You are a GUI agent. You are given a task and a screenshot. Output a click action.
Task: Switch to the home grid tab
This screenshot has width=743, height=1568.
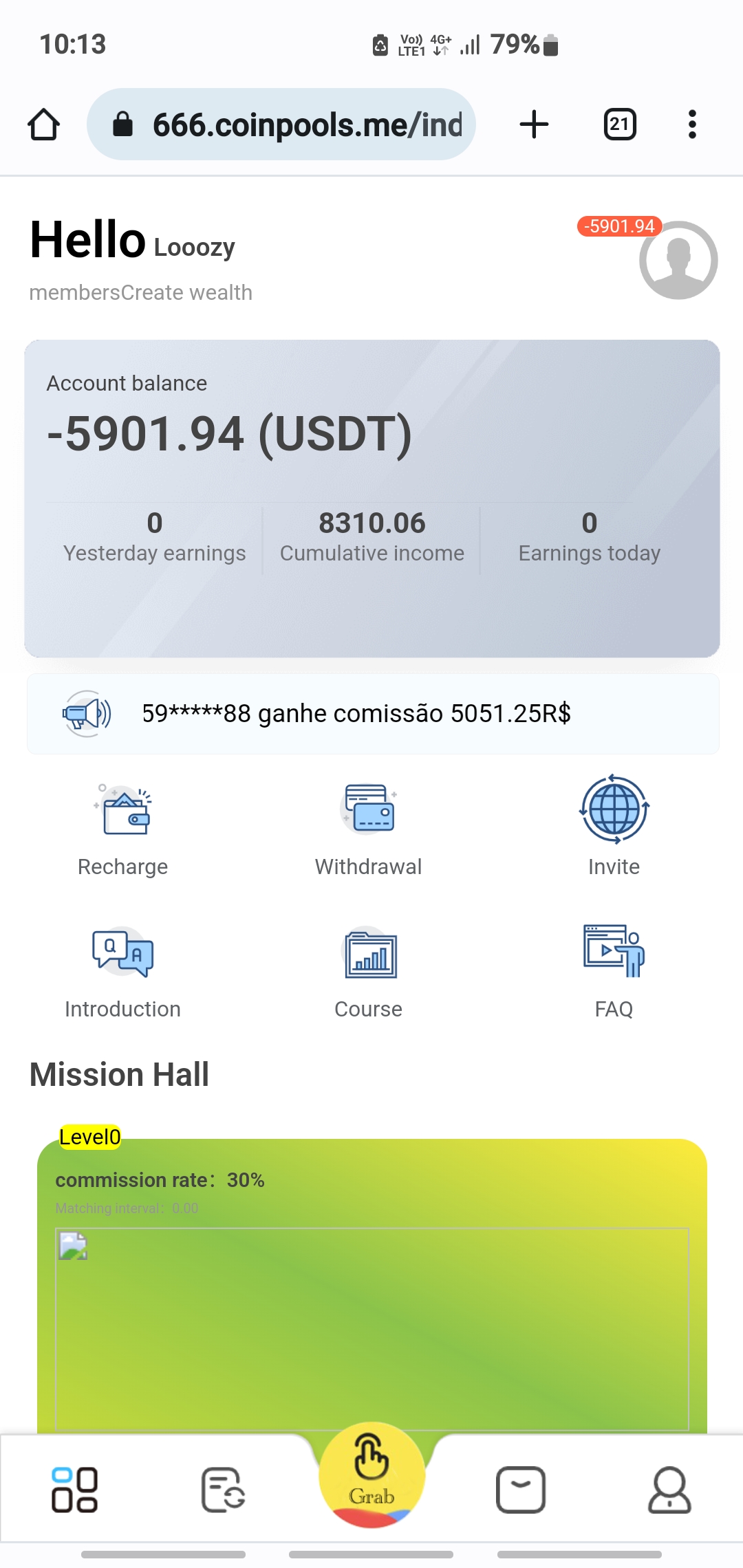[74, 1490]
